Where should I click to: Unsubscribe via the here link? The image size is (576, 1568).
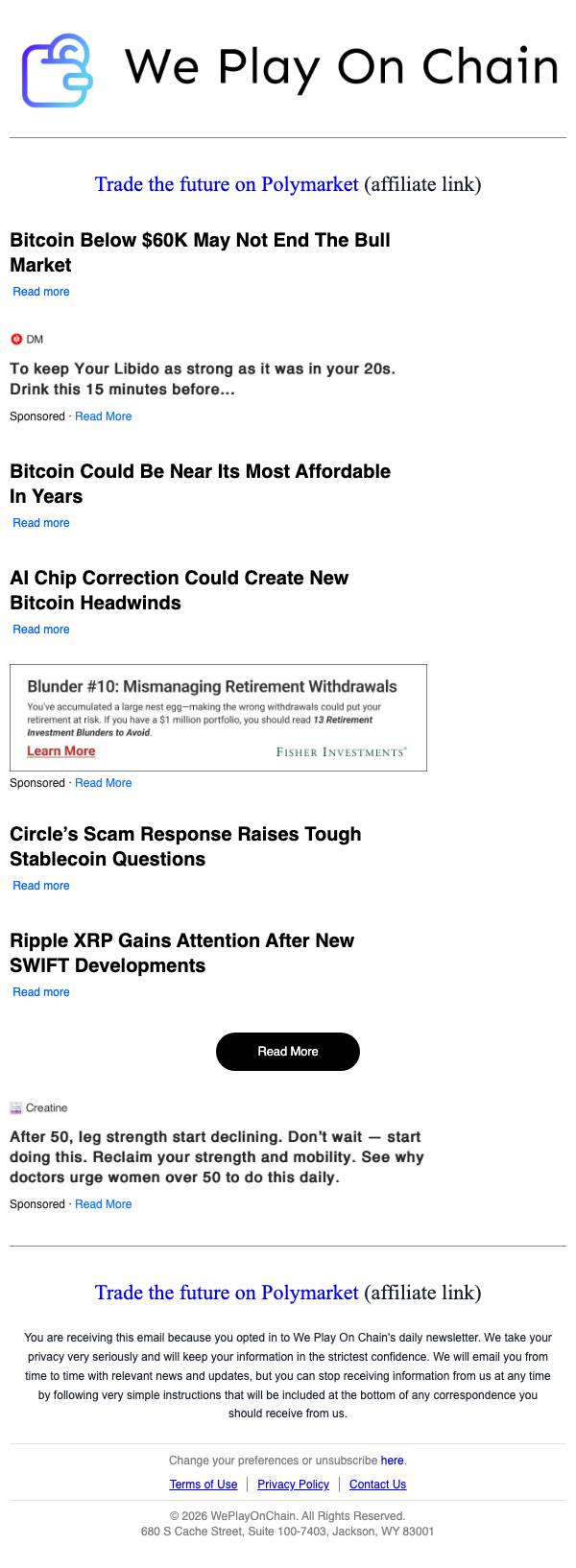coord(393,1461)
